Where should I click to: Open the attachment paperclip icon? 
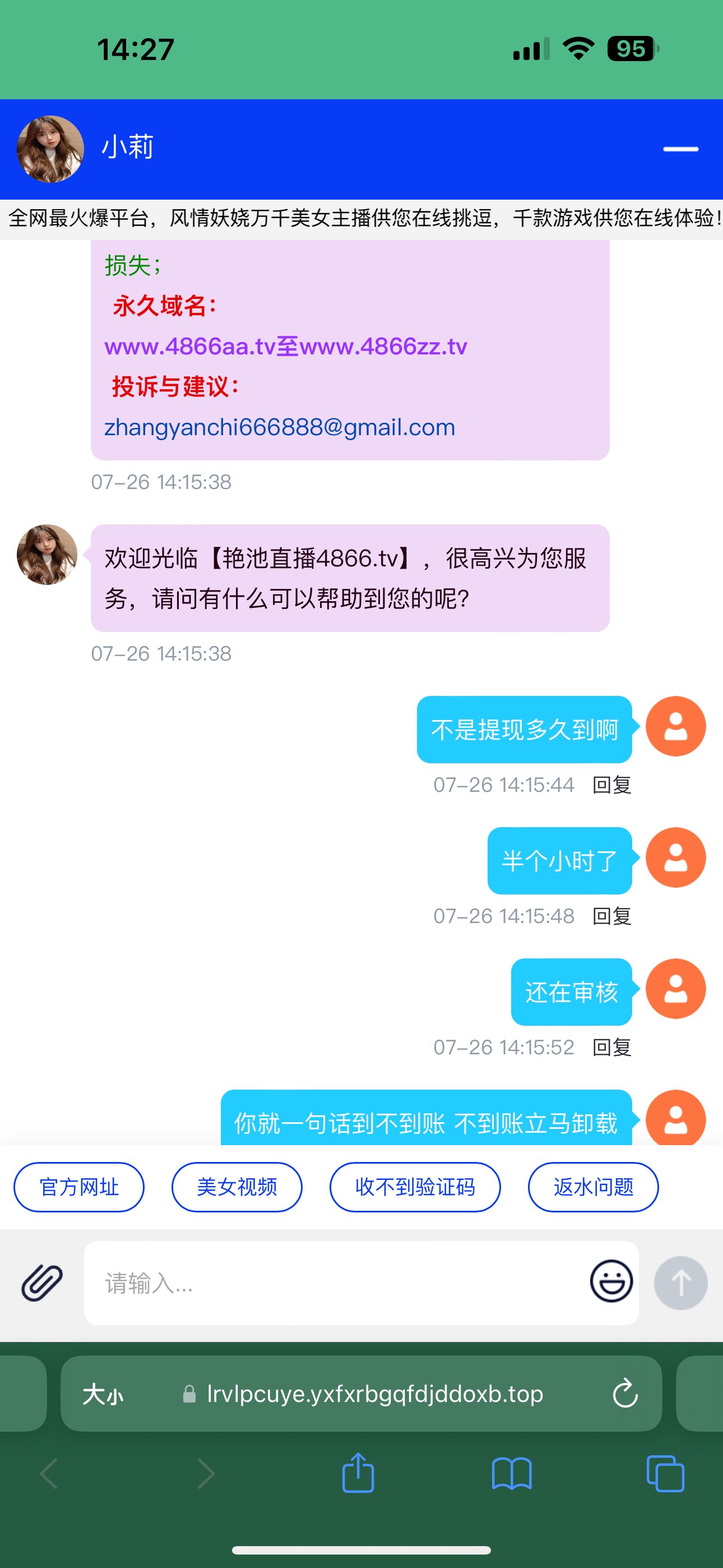pyautogui.click(x=42, y=1283)
